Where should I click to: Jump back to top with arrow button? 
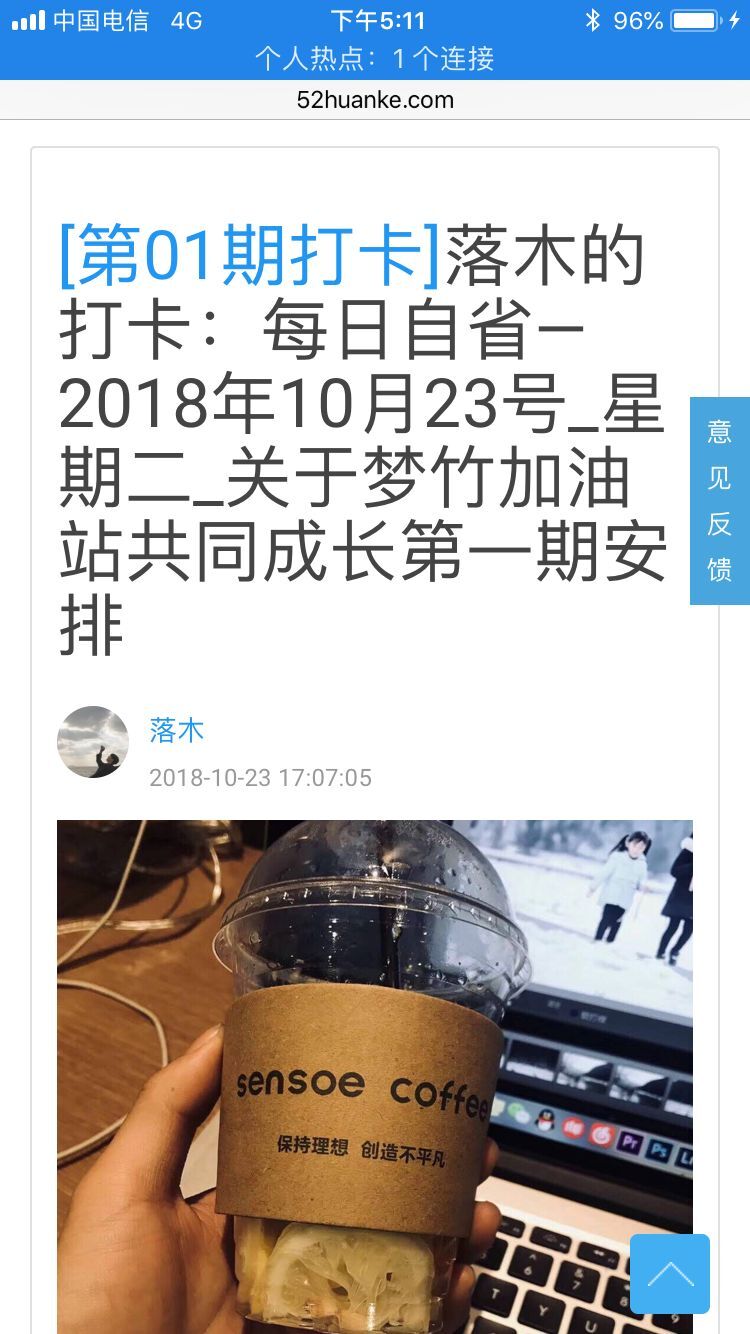[x=669, y=1273]
